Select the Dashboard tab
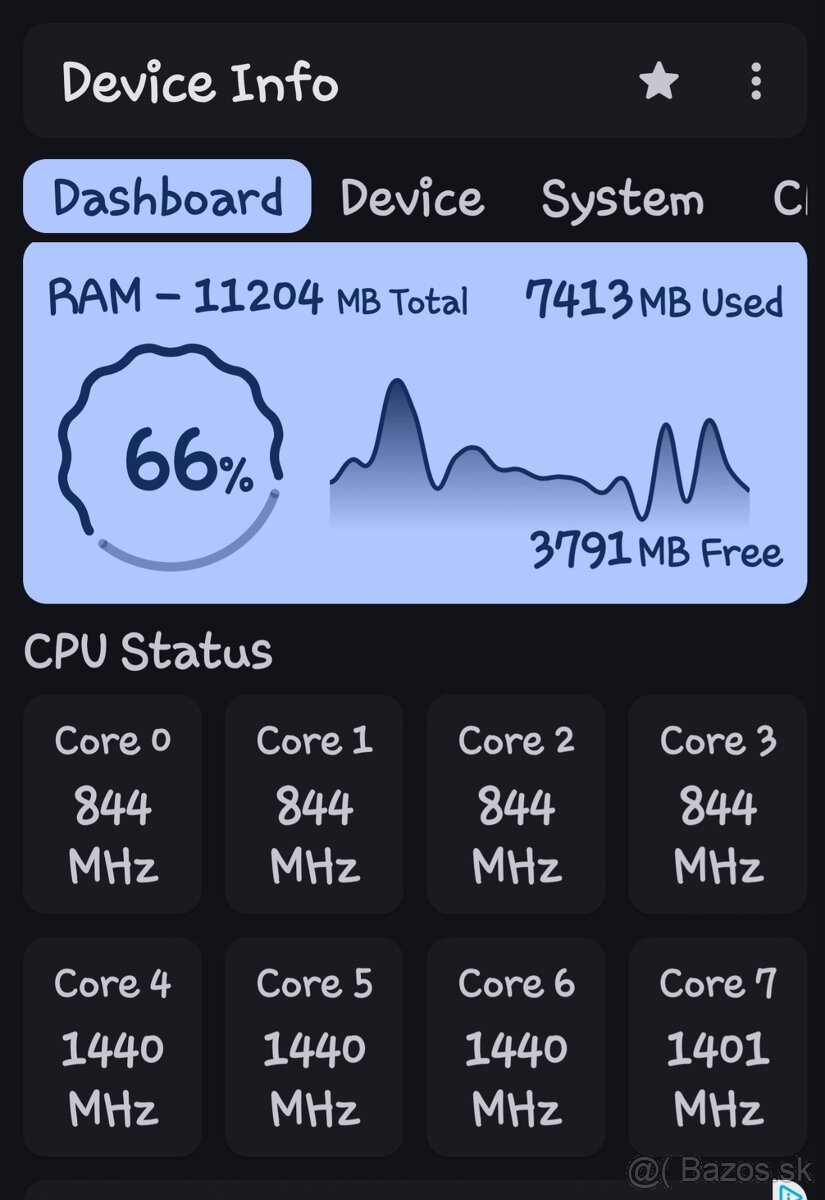825x1200 pixels. click(166, 197)
